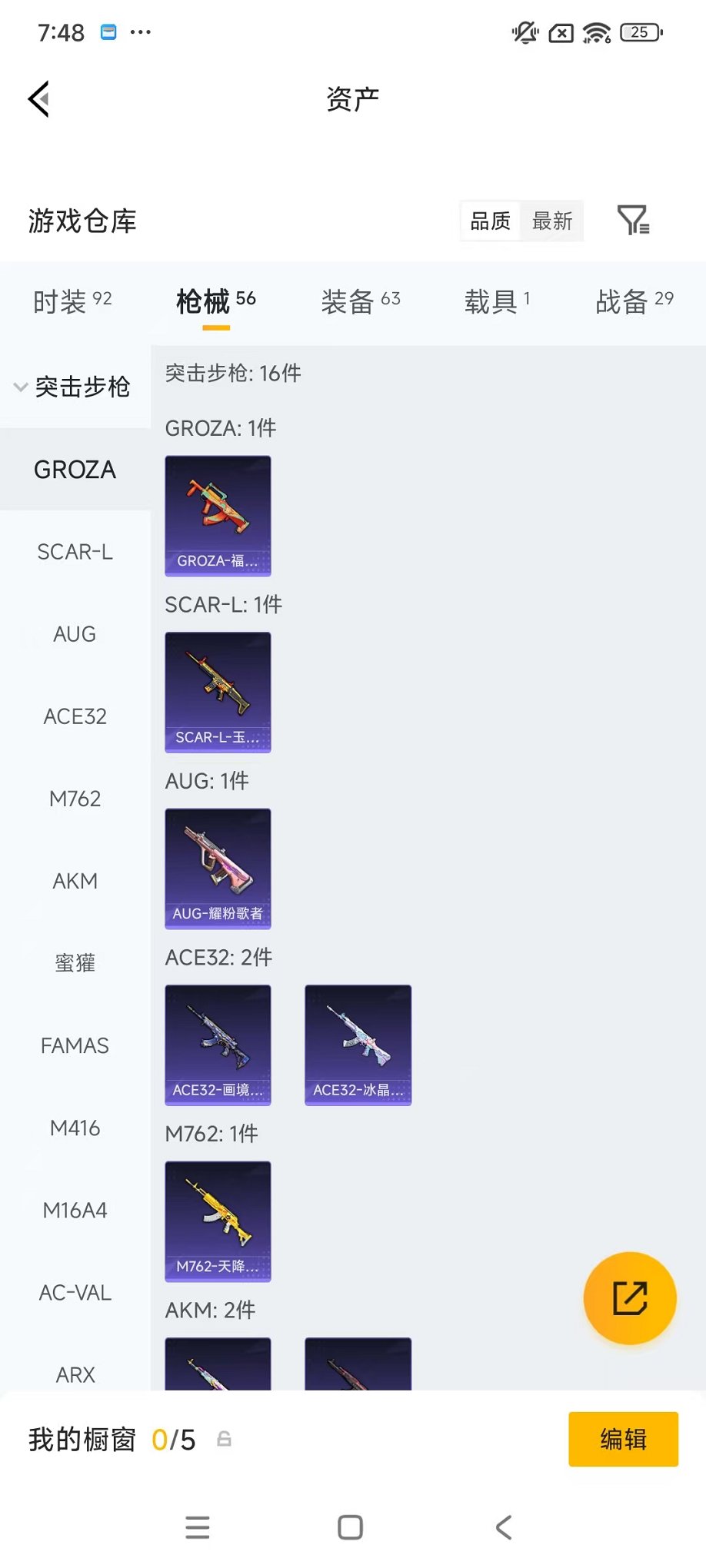Sort warehouse by 品质
The height and width of the screenshot is (1568, 706).
(491, 221)
